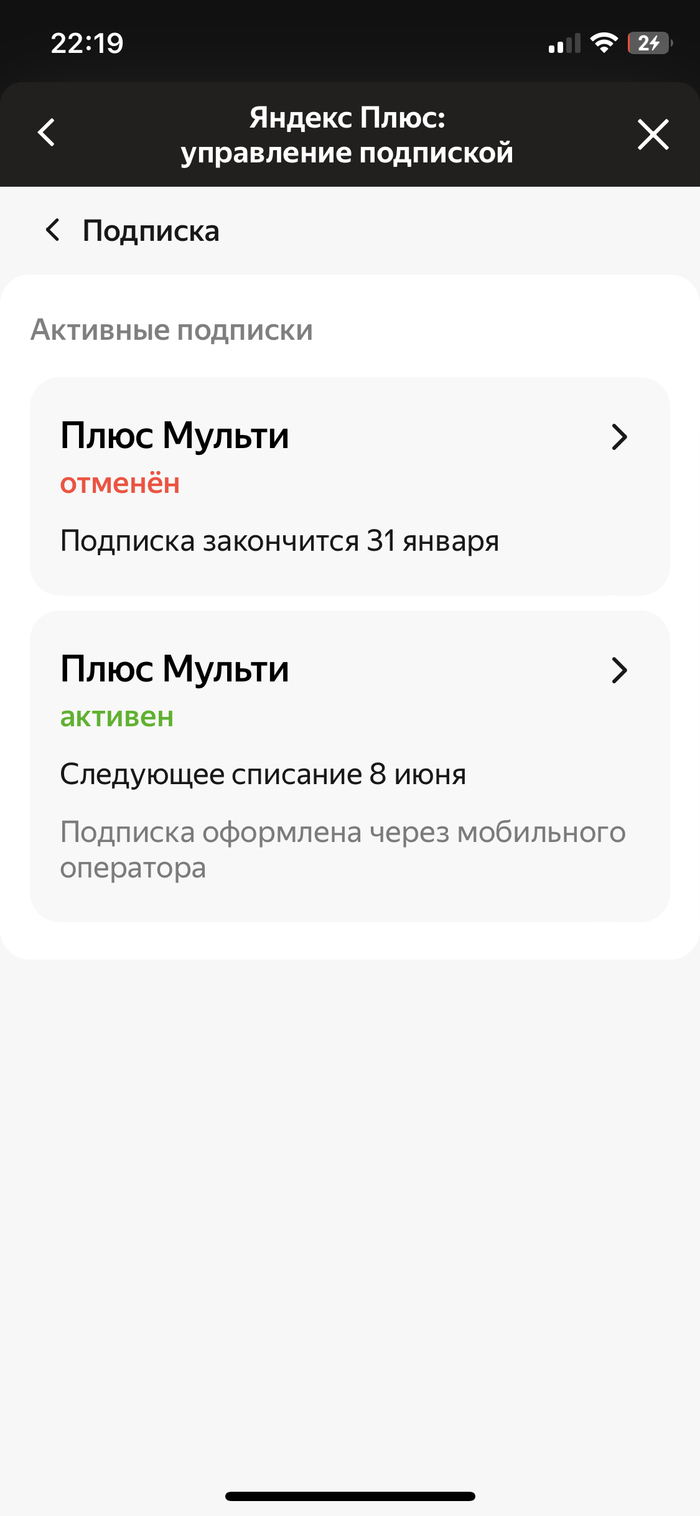Viewport: 700px width, 1516px height.
Task: Go back using the header arrow
Action: click(46, 133)
